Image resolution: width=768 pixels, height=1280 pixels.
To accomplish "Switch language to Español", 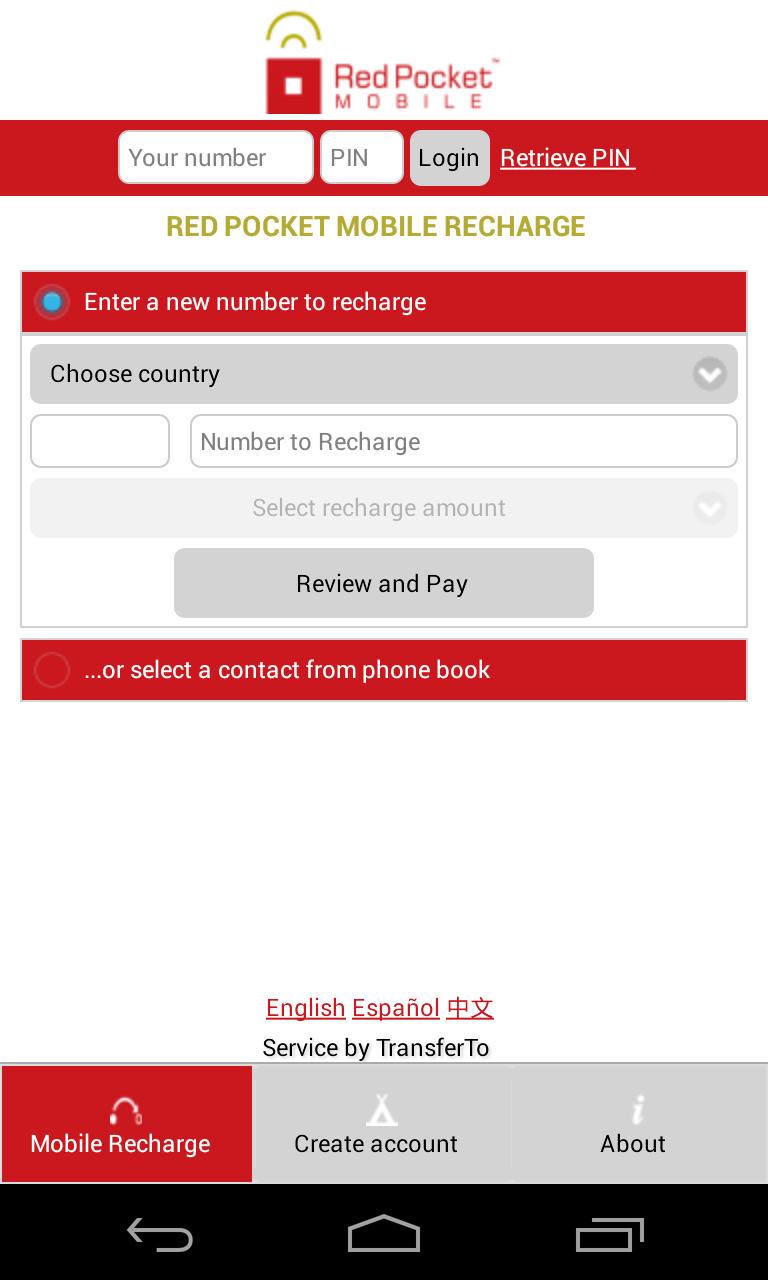I will tap(396, 1008).
